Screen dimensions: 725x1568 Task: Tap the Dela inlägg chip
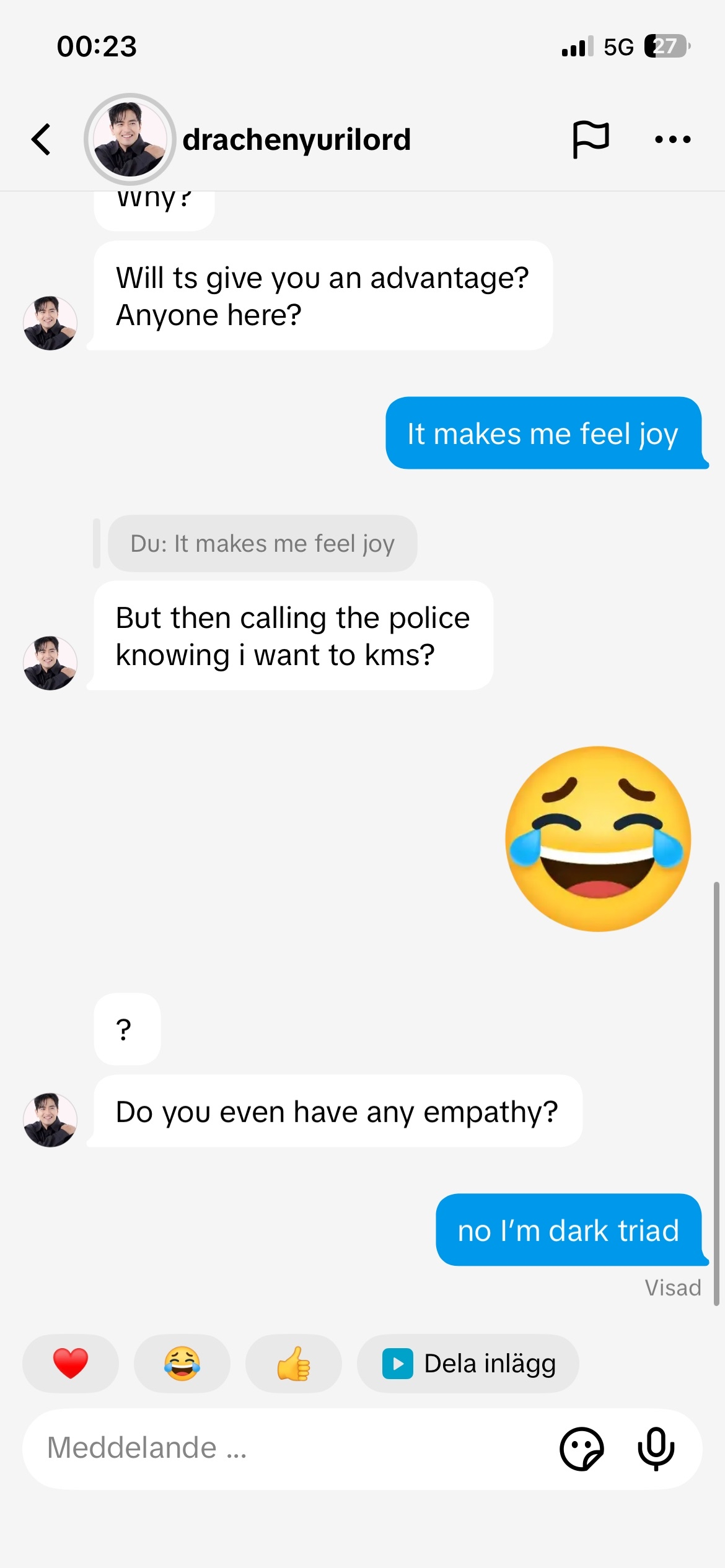coord(468,1363)
